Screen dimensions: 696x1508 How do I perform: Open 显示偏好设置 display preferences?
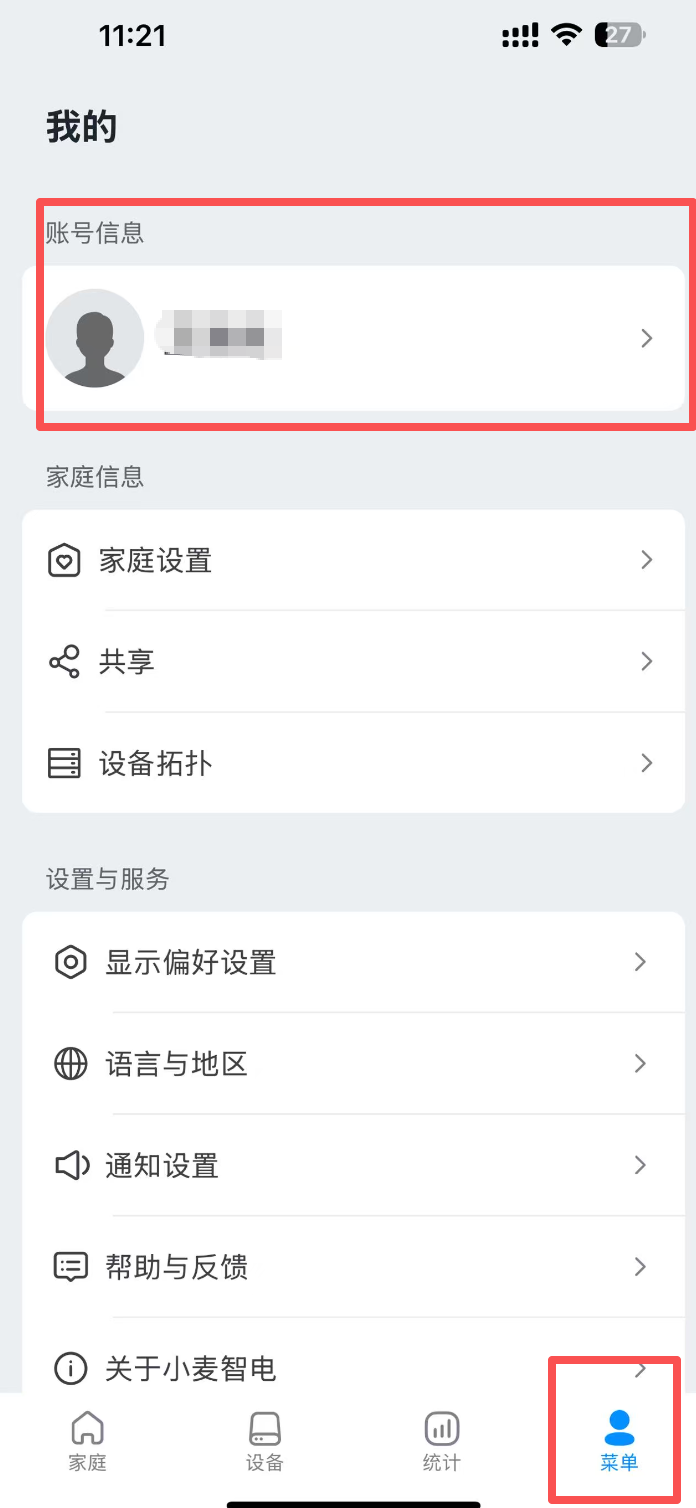click(x=353, y=962)
